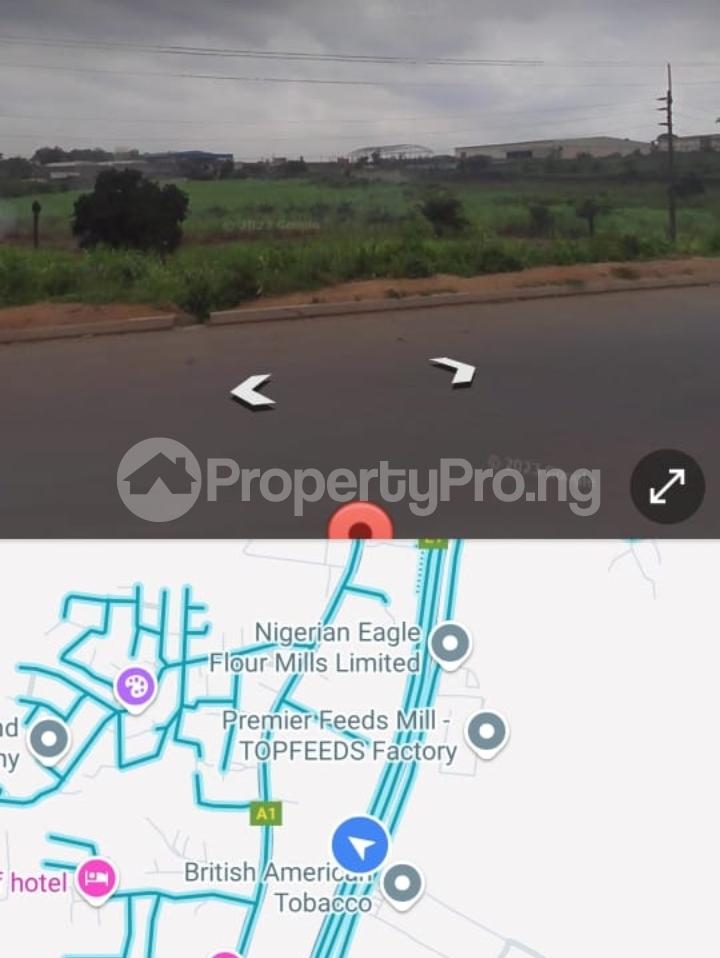Open British American Tobacco map pin
This screenshot has height=958, width=720.
(x=402, y=883)
